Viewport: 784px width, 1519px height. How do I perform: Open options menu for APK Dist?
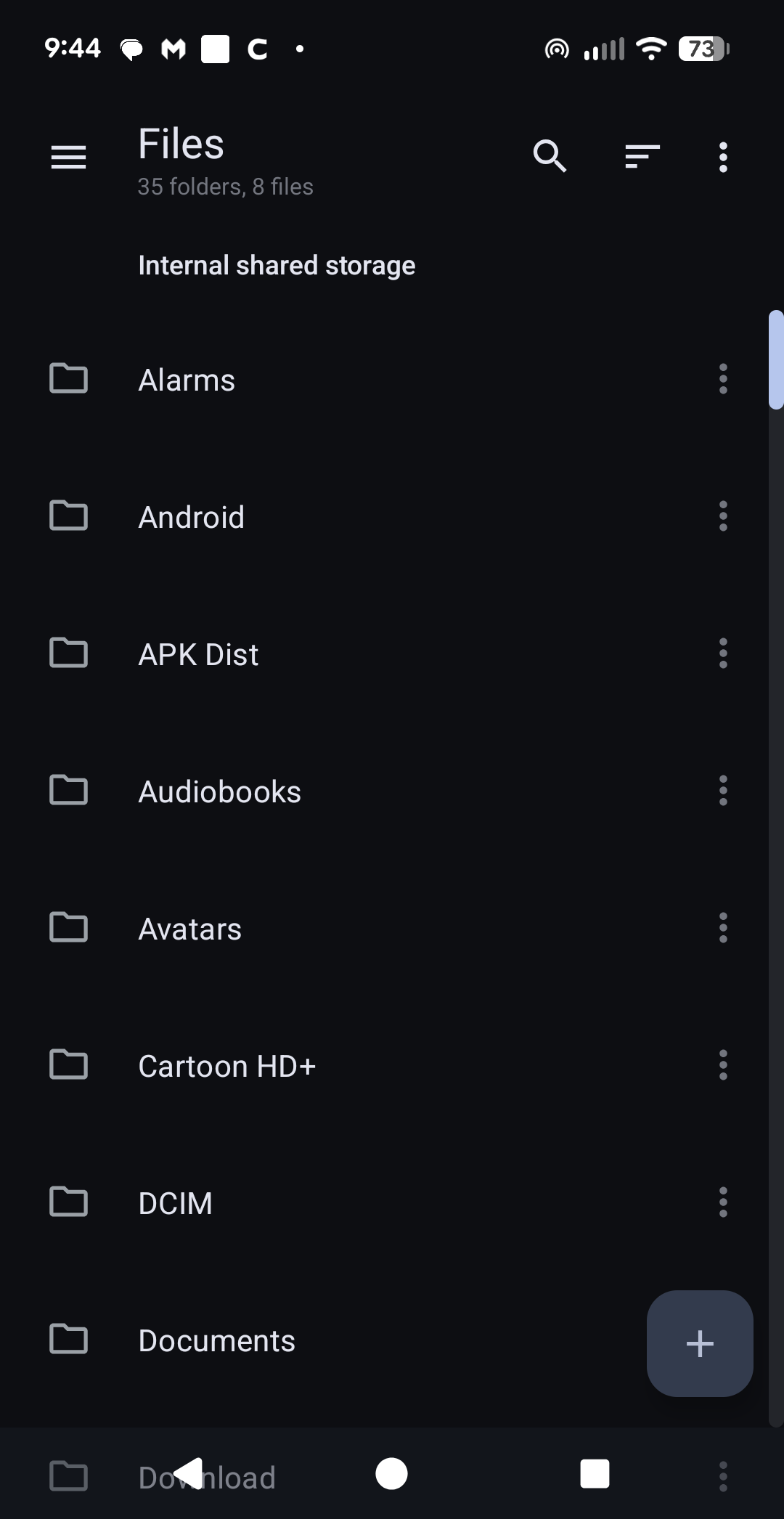(x=723, y=653)
